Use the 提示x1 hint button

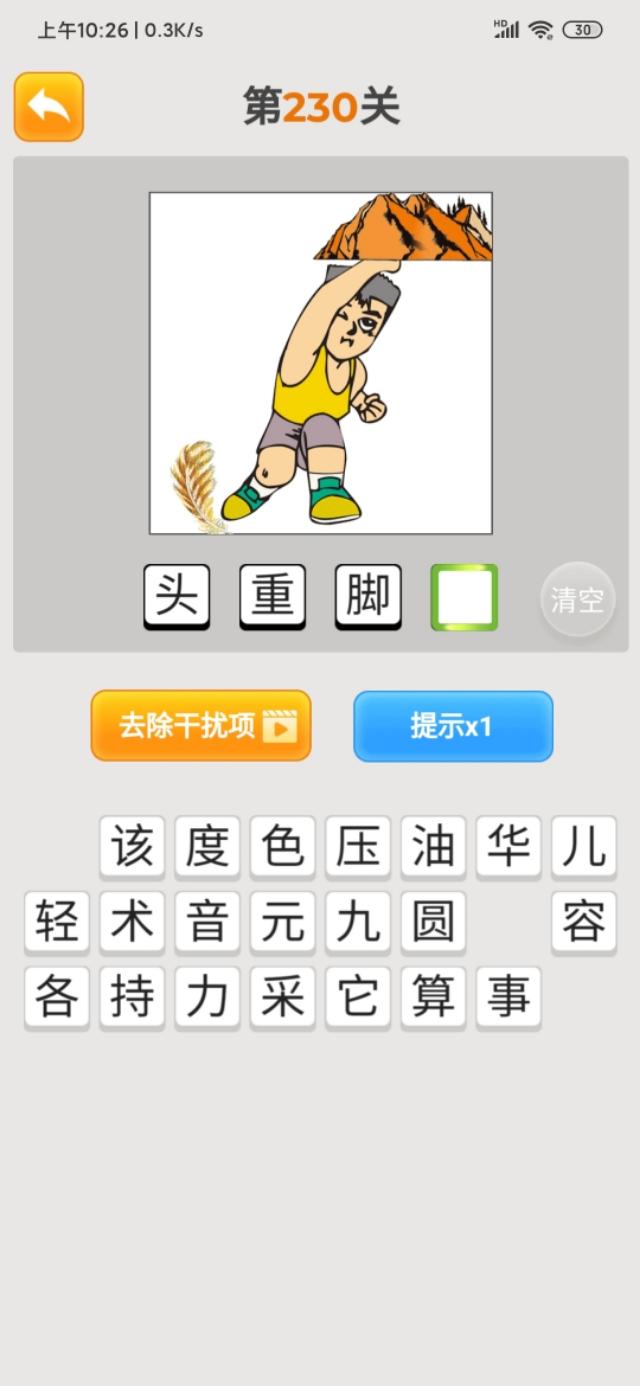tap(453, 726)
